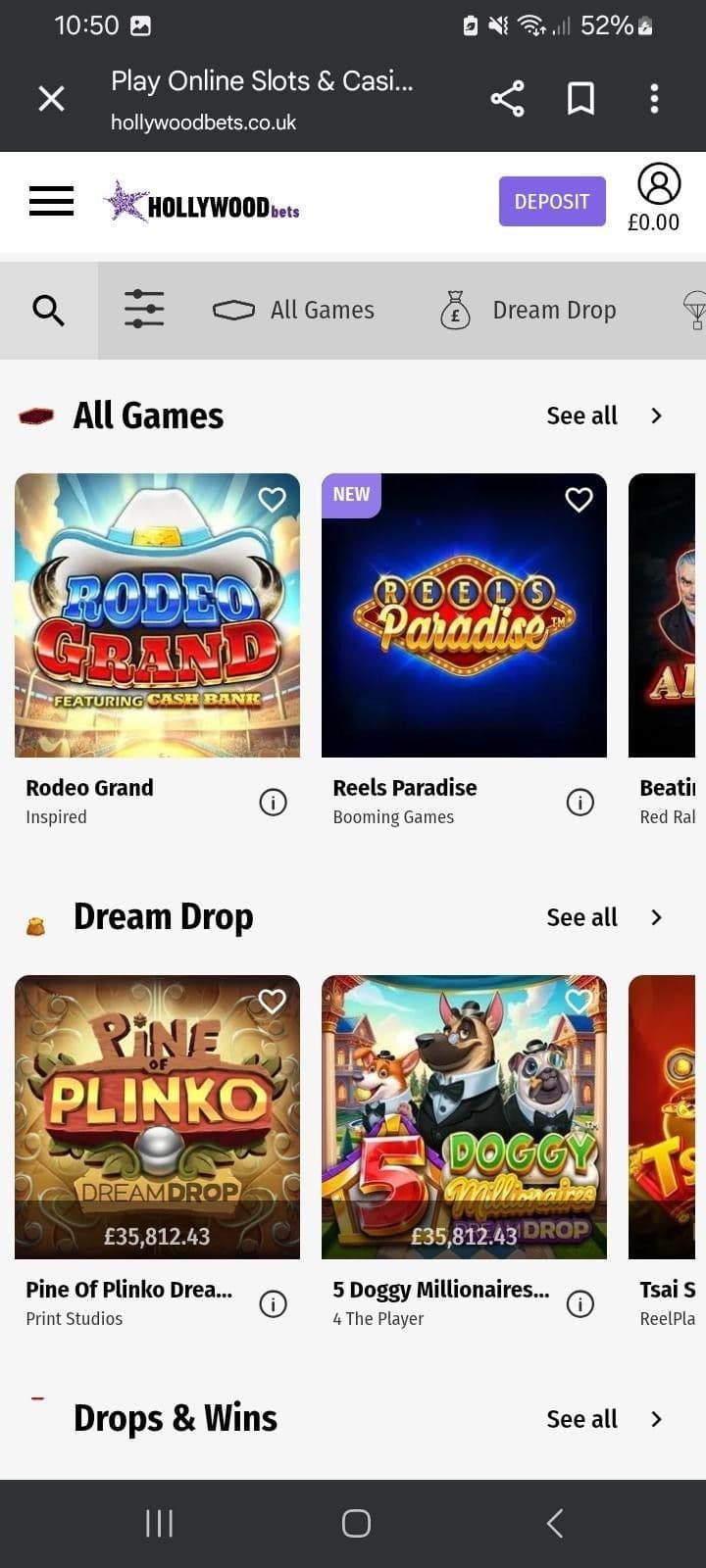This screenshot has width=706, height=1568.
Task: Open the search icon
Action: click(x=48, y=310)
